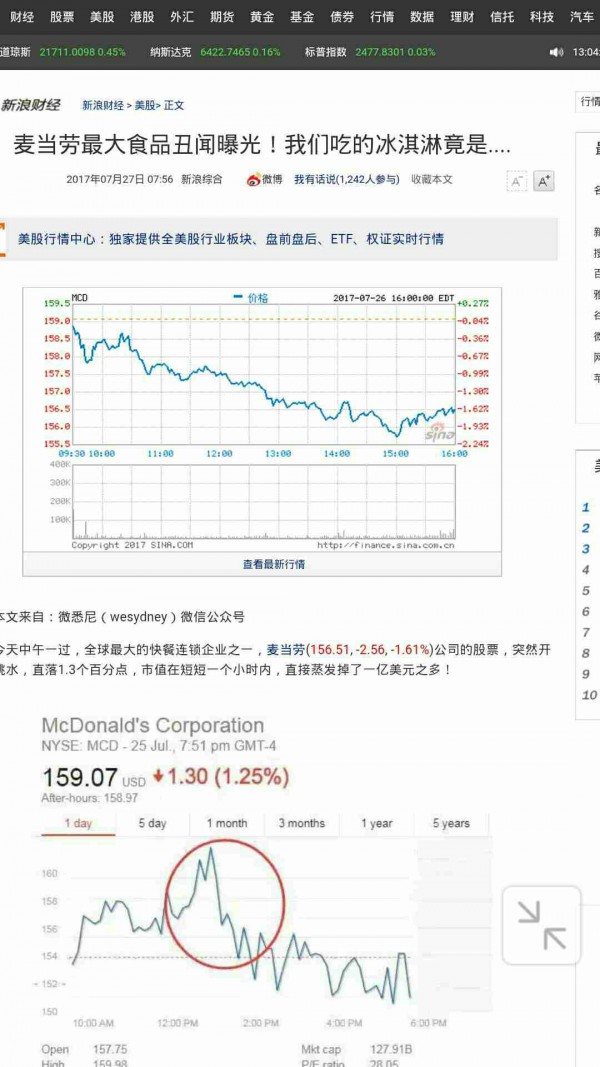The width and height of the screenshot is (600, 1067).
Task: Go to the 科技 section
Action: point(542,17)
